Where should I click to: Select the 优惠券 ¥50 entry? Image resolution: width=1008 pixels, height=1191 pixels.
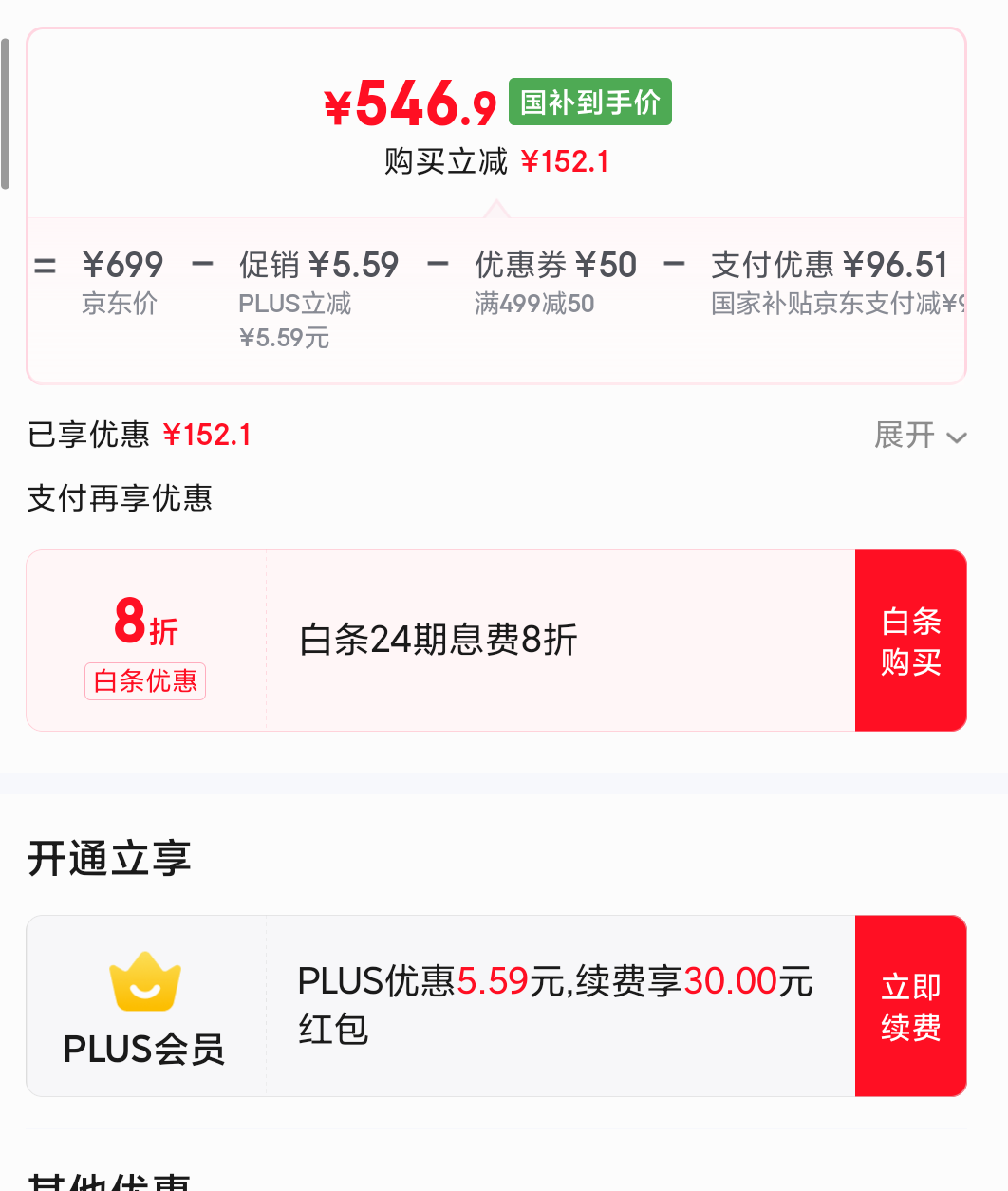(555, 266)
